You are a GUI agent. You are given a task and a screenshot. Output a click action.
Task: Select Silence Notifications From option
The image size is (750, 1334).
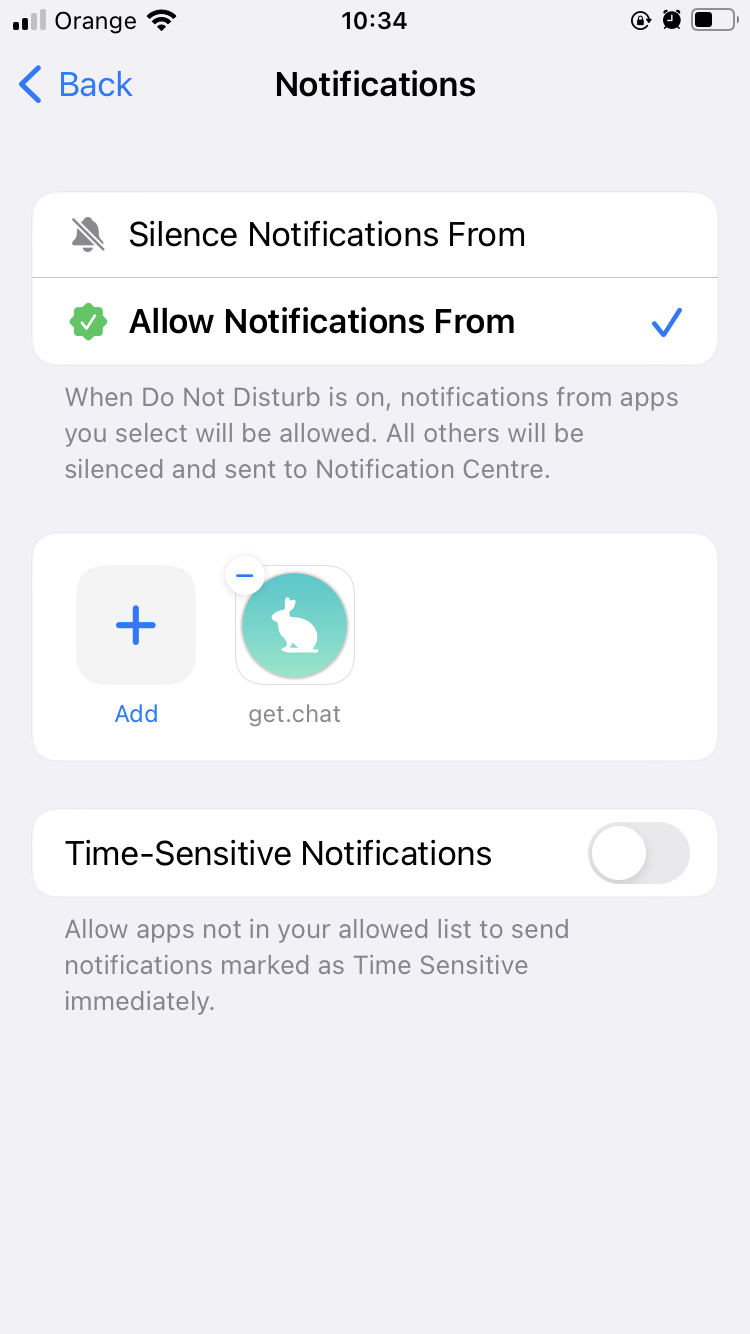click(x=375, y=235)
